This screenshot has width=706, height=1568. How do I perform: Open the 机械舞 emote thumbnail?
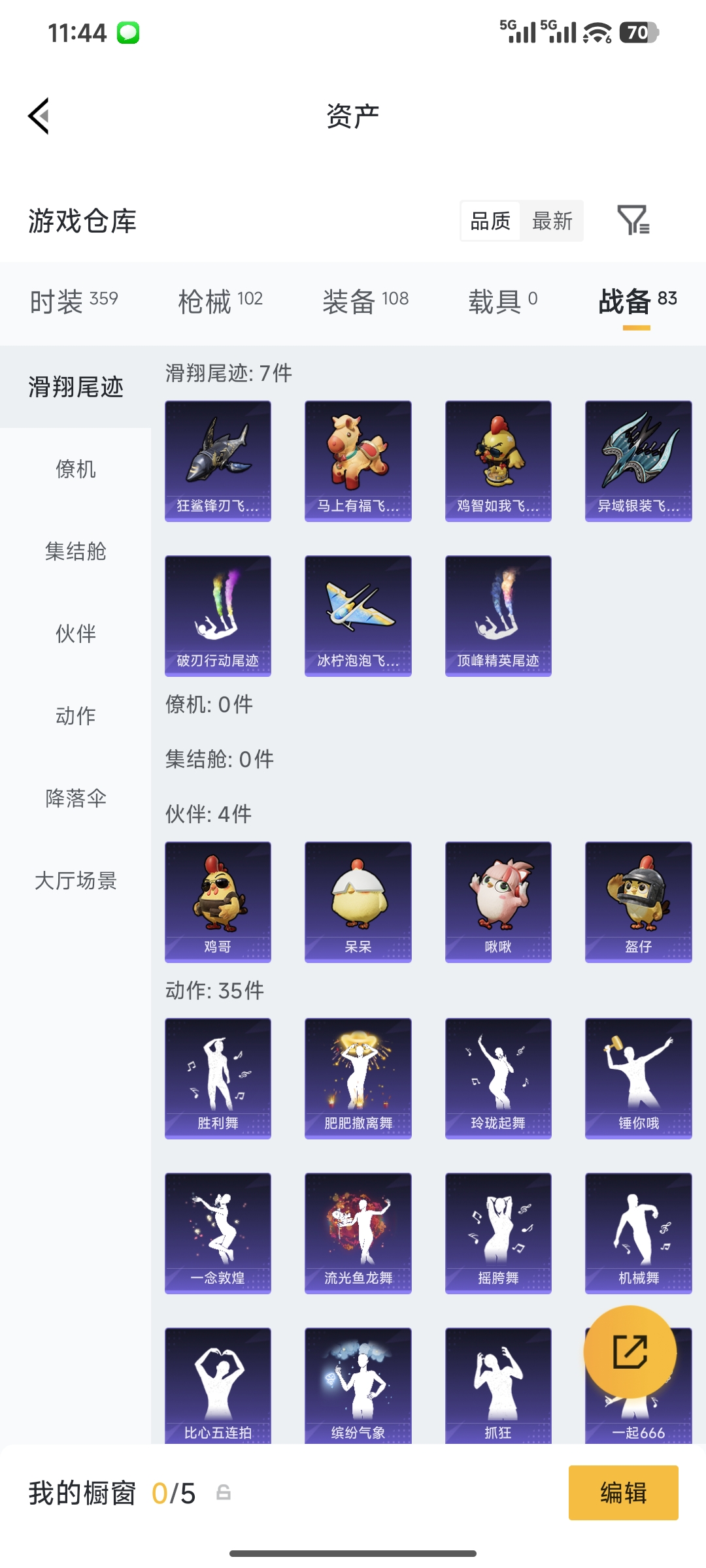tap(637, 1233)
